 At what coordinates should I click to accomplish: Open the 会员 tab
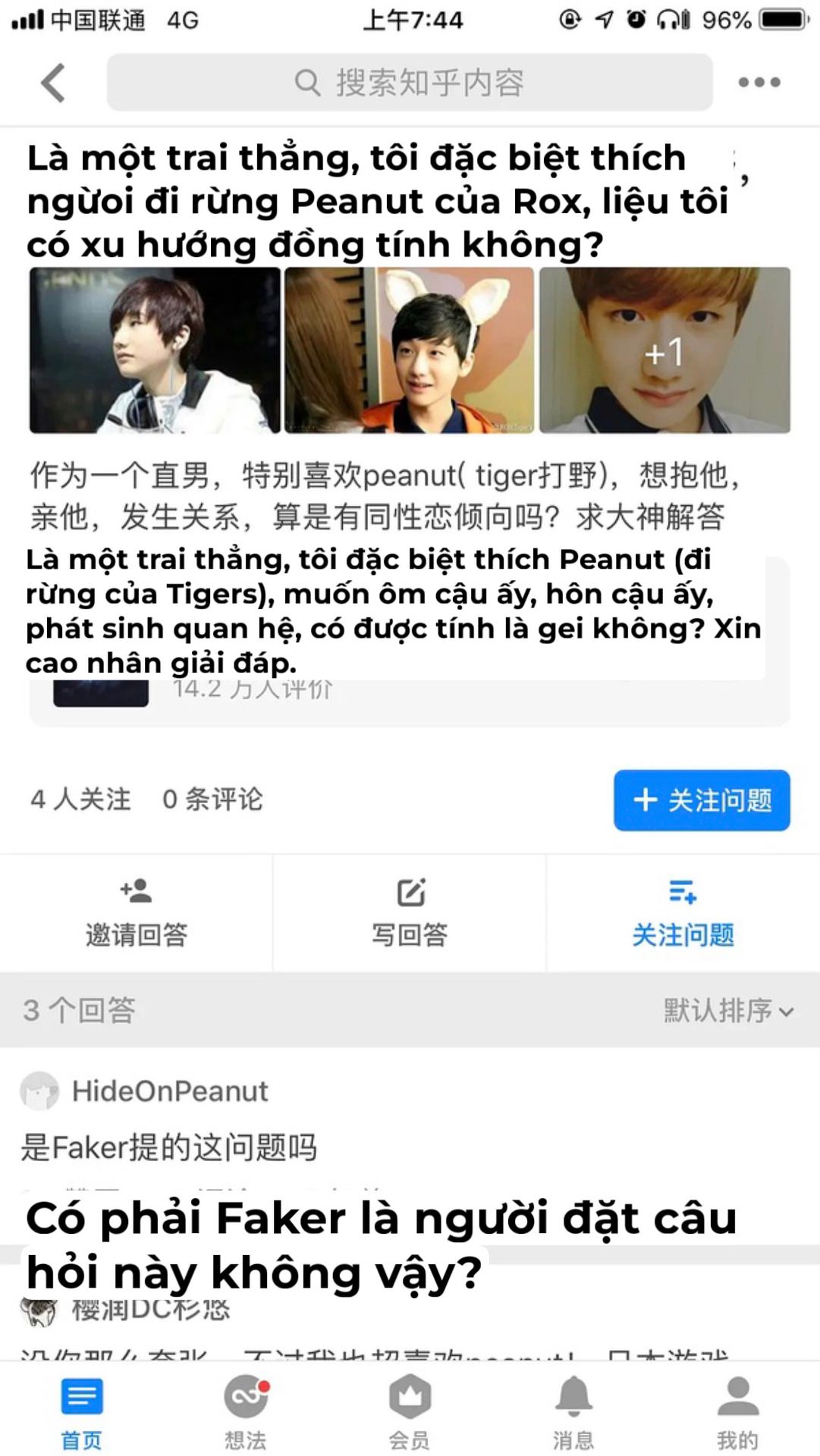pos(410,1412)
